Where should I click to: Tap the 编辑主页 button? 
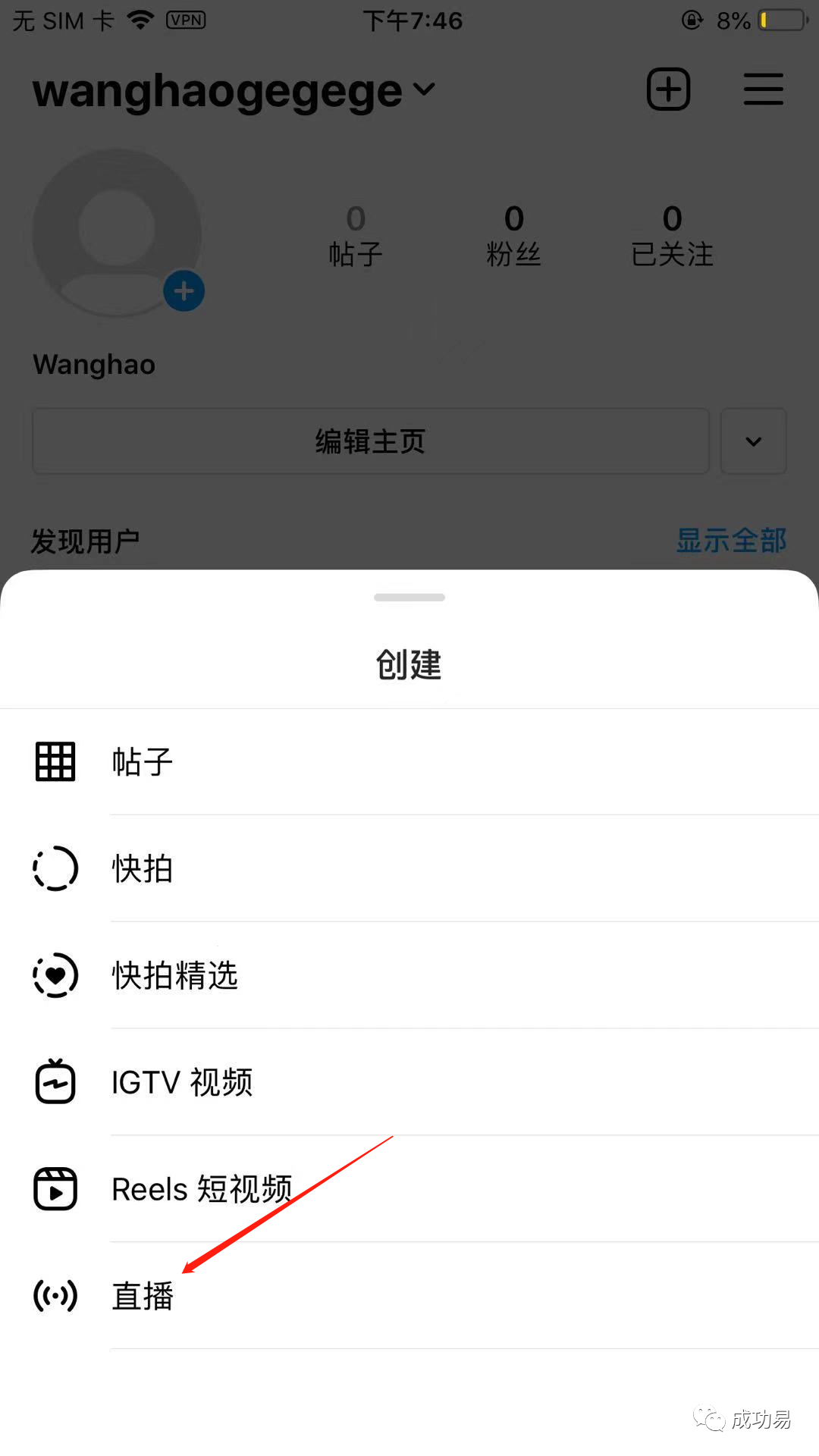[x=371, y=441]
